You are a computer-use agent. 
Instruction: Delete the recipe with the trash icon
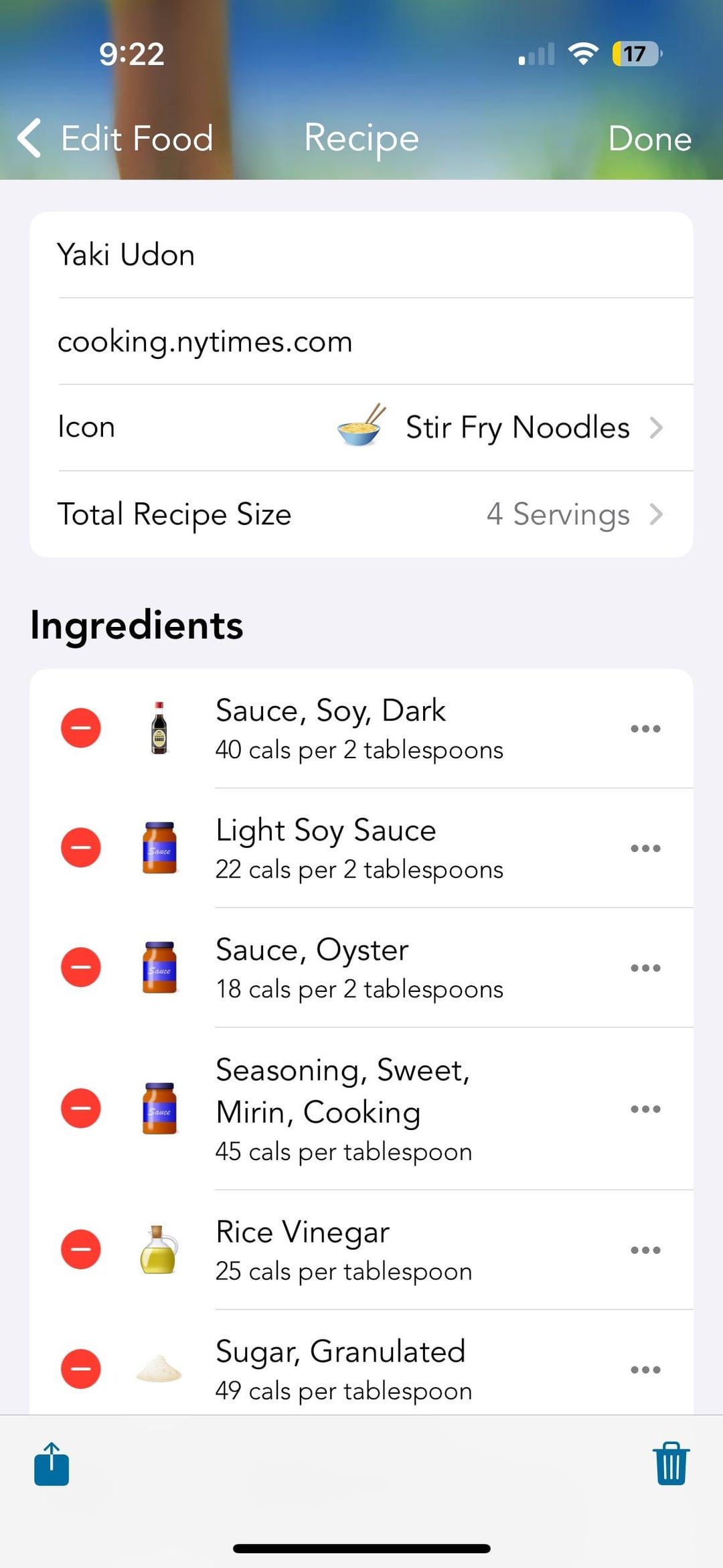click(x=671, y=1464)
